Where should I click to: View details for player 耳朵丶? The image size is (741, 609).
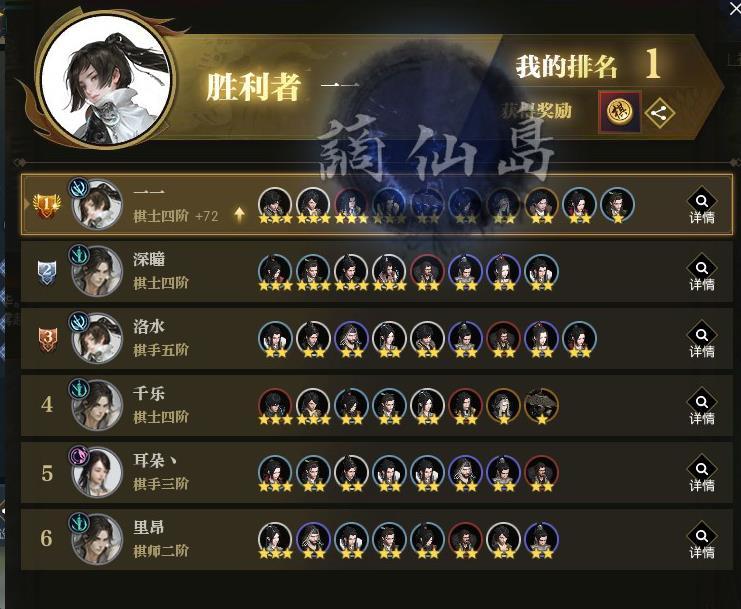[702, 474]
